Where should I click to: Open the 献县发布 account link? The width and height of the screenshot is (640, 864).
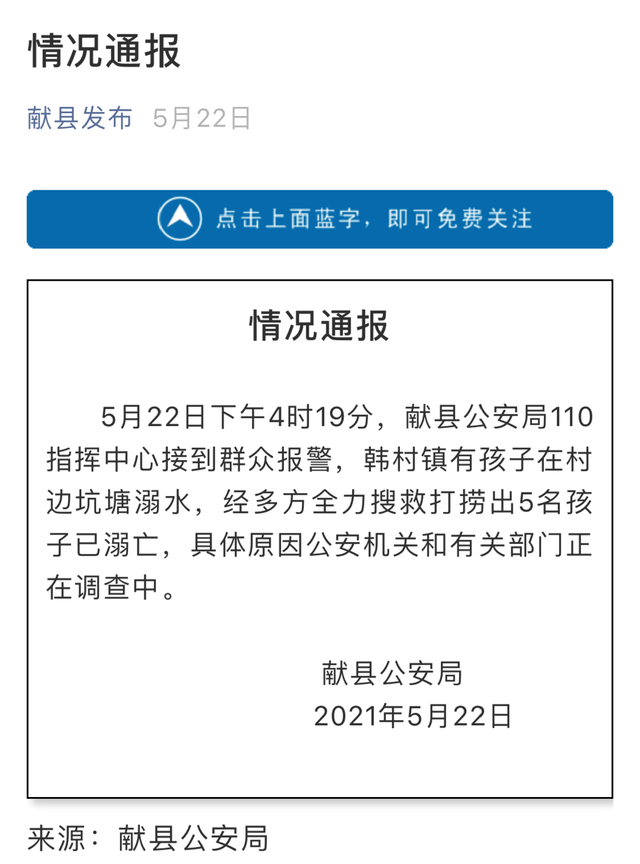point(80,119)
